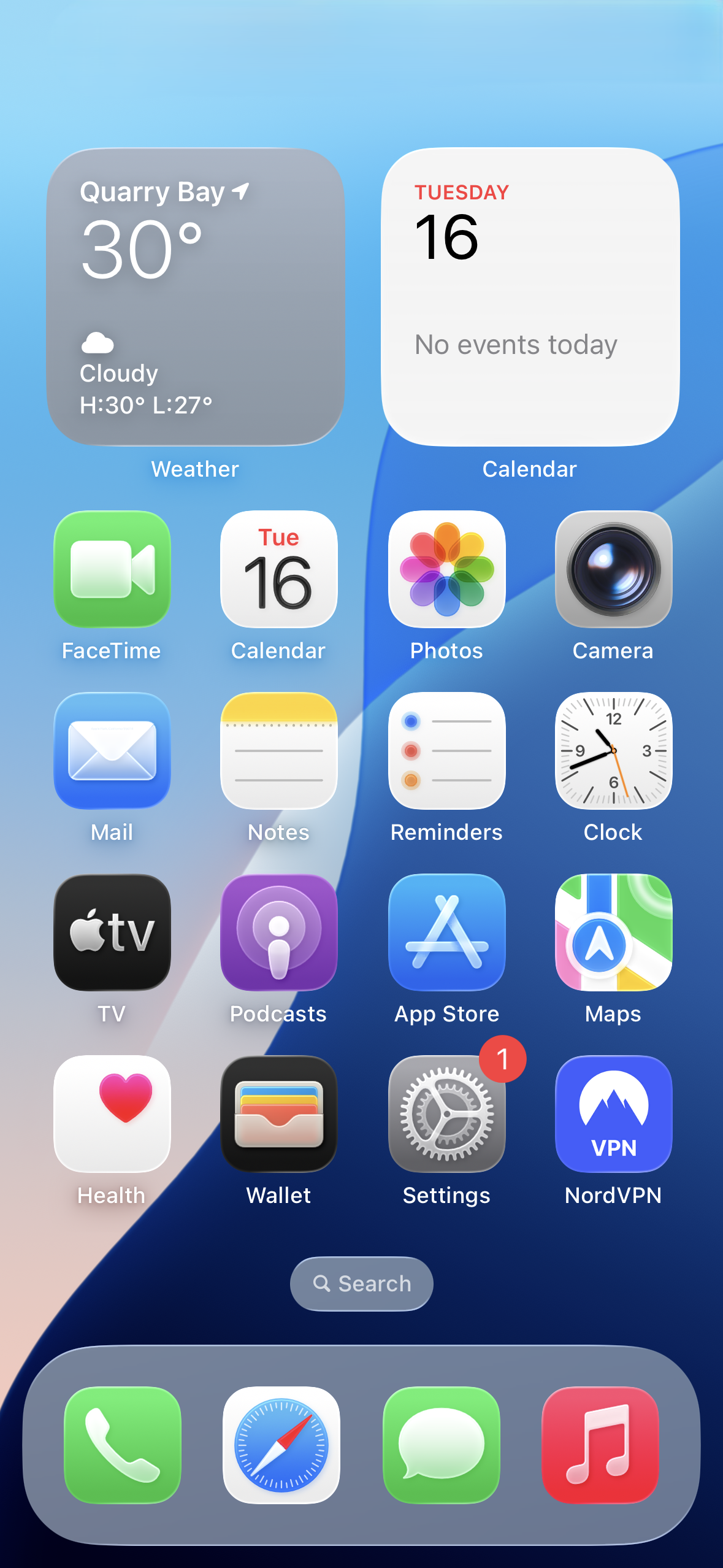Open the Podcasts app
Viewport: 723px width, 1568px height.
(279, 932)
